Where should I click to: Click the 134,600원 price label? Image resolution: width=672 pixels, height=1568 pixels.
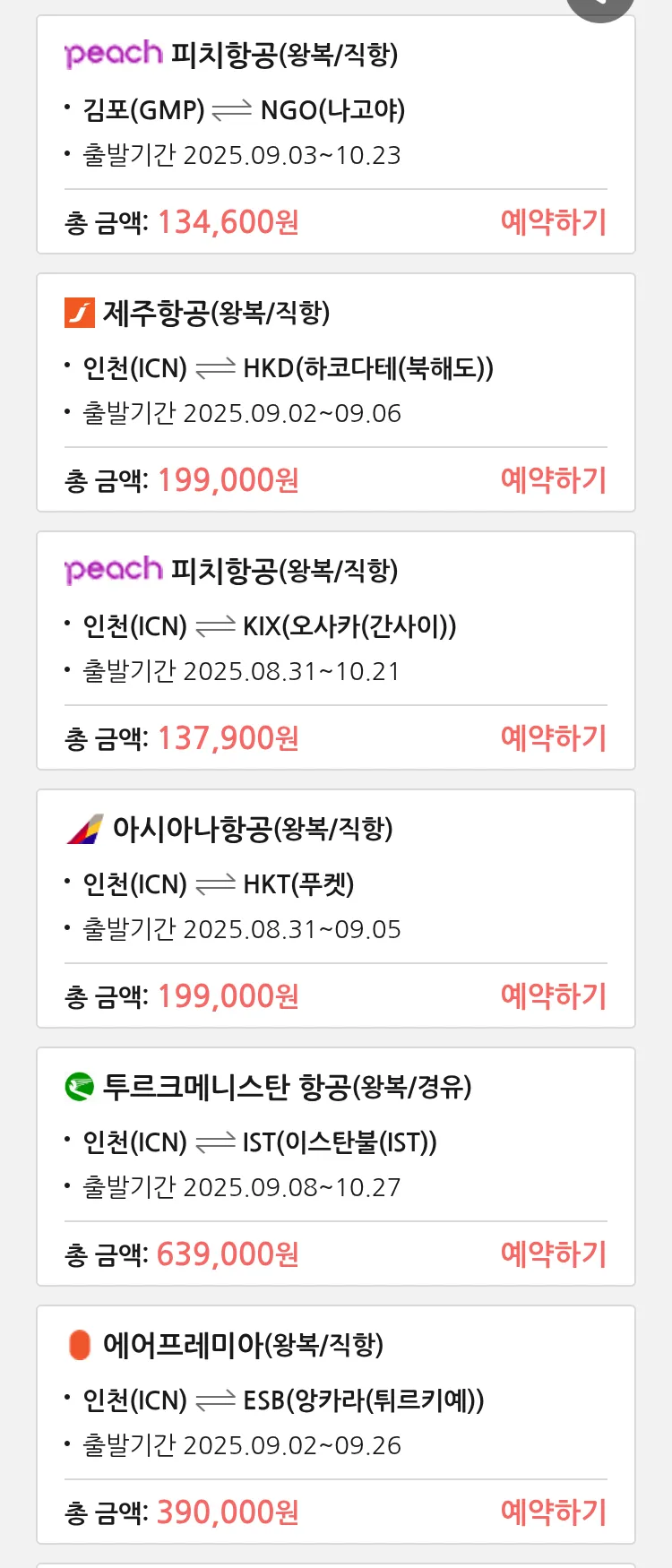pos(228,221)
